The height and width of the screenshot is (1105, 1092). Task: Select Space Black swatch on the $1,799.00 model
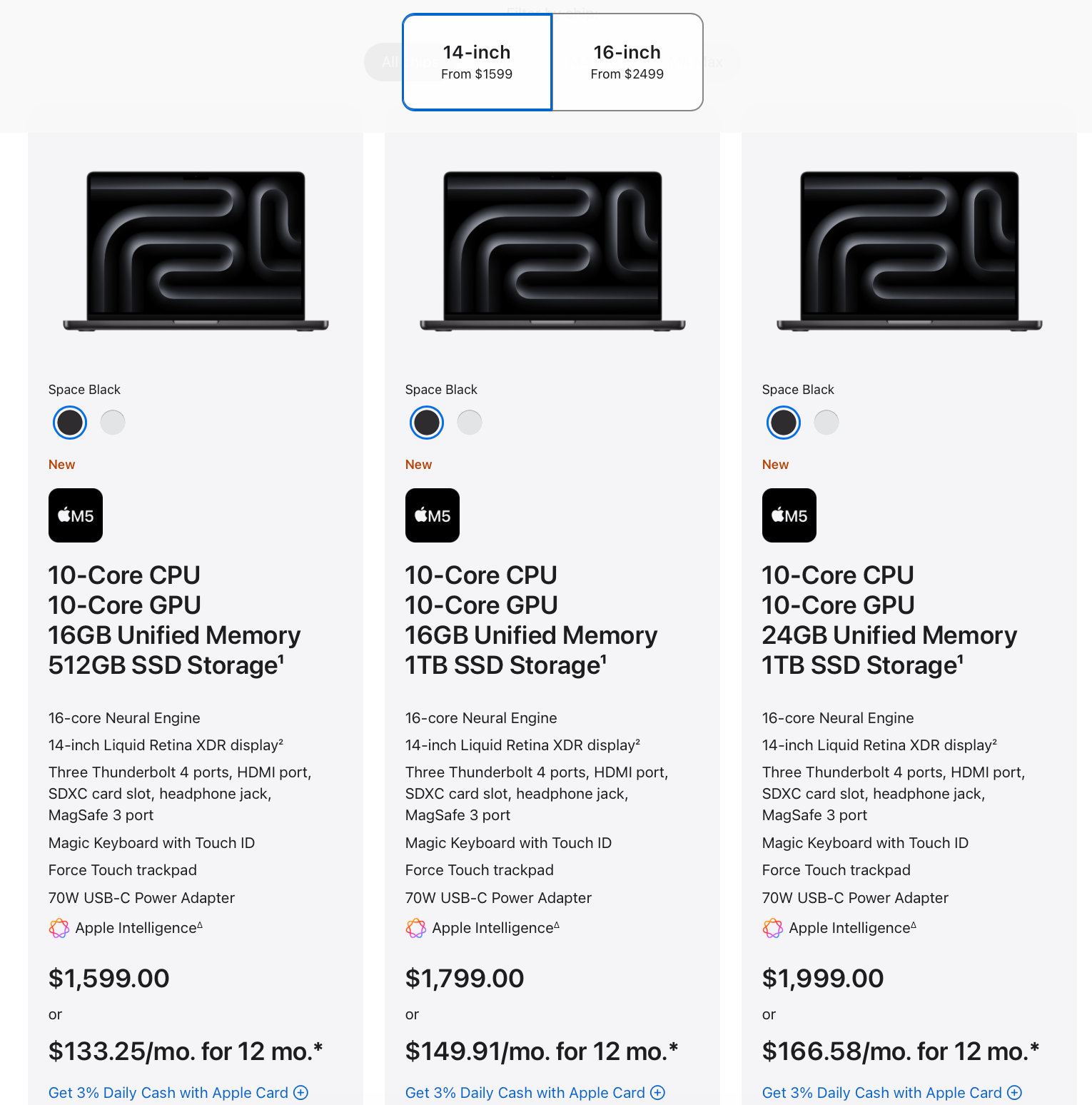tap(427, 423)
